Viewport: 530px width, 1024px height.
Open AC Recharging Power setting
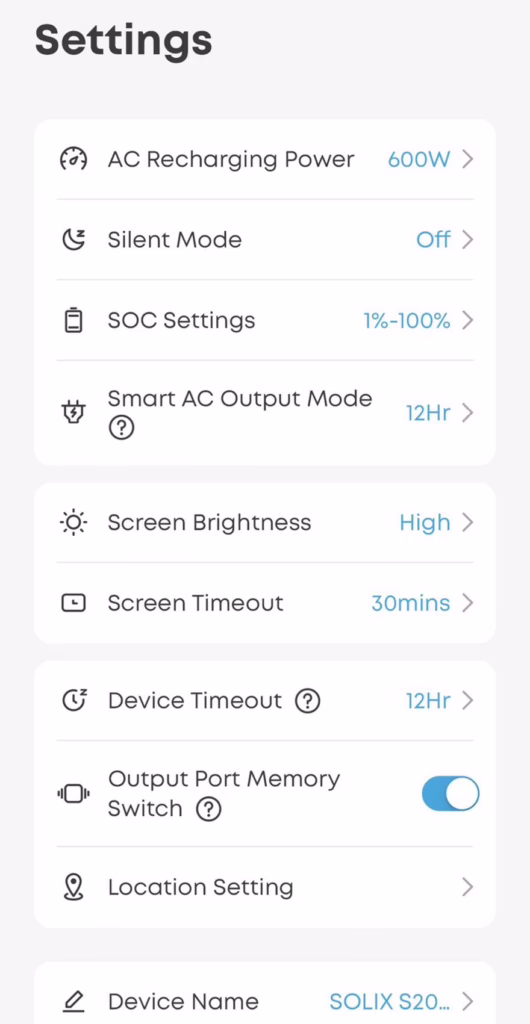point(265,159)
